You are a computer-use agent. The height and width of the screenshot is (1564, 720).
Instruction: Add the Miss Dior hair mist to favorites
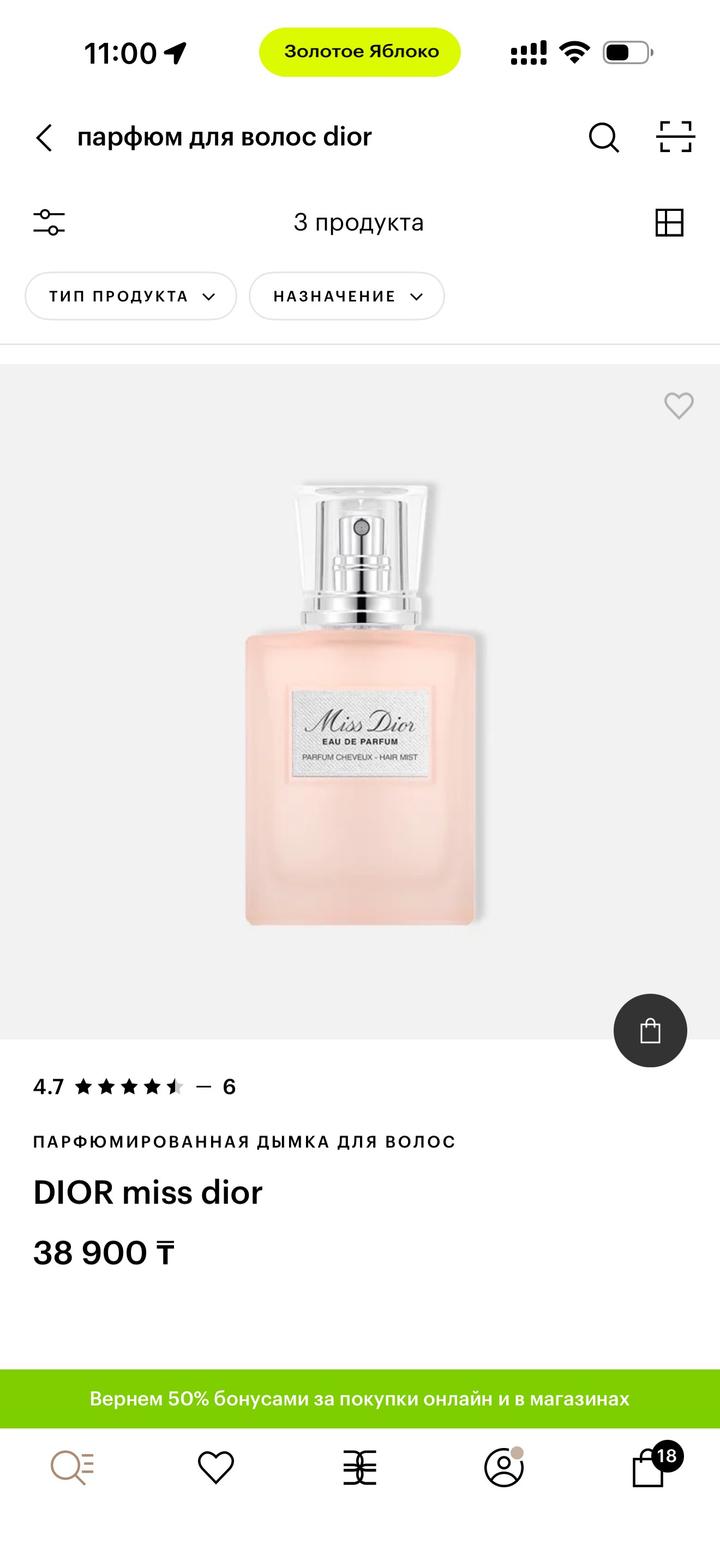[678, 405]
